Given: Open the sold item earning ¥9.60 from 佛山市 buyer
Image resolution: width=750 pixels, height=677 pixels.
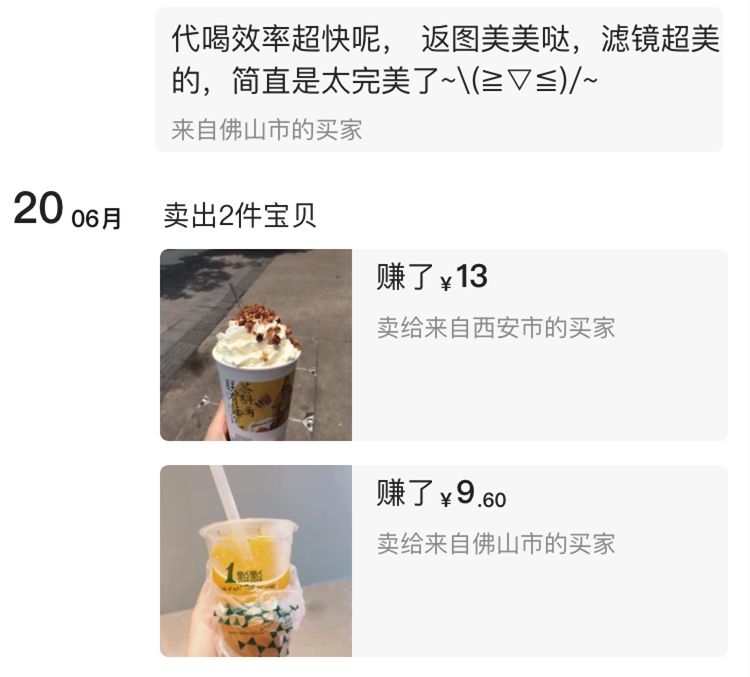Looking at the screenshot, I should [443, 560].
